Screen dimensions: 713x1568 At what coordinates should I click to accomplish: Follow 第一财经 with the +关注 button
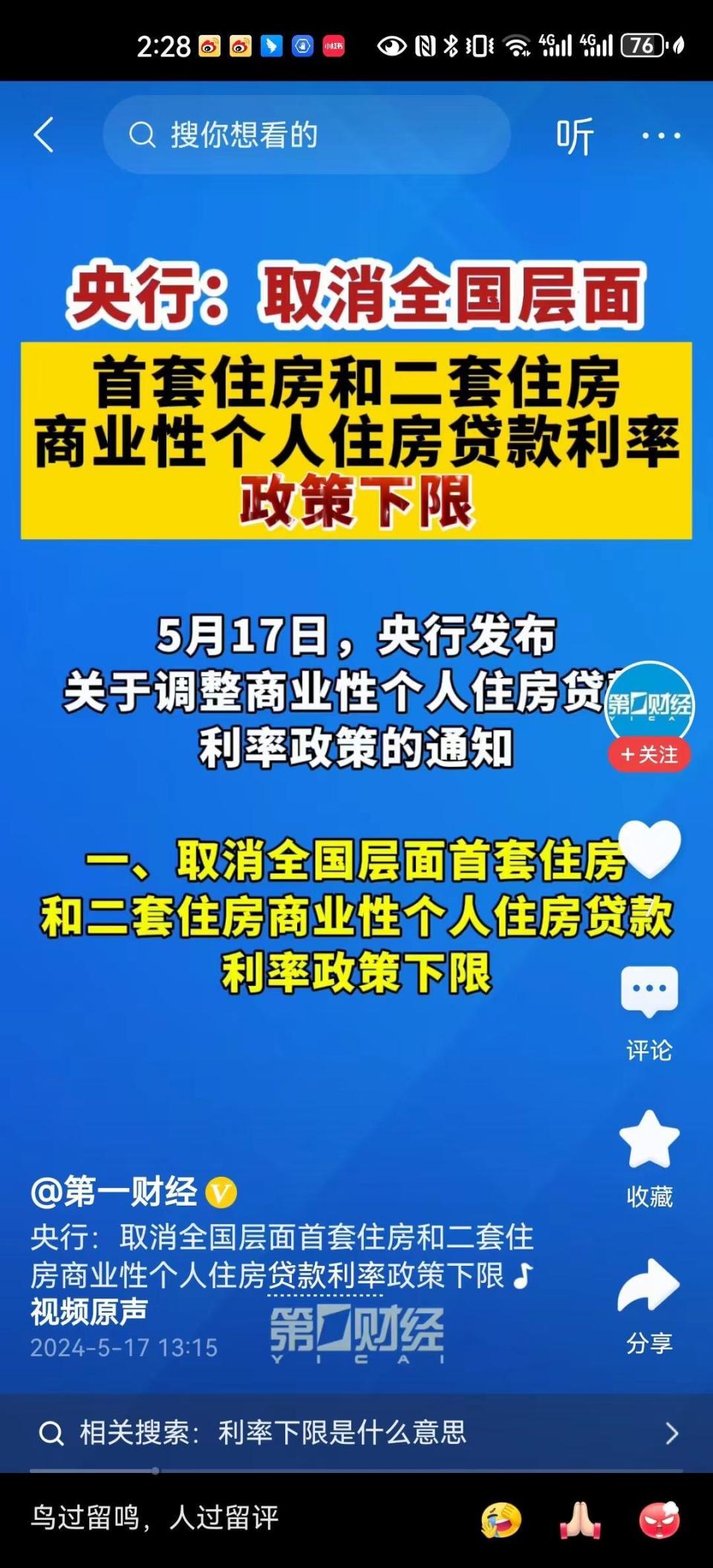(649, 754)
